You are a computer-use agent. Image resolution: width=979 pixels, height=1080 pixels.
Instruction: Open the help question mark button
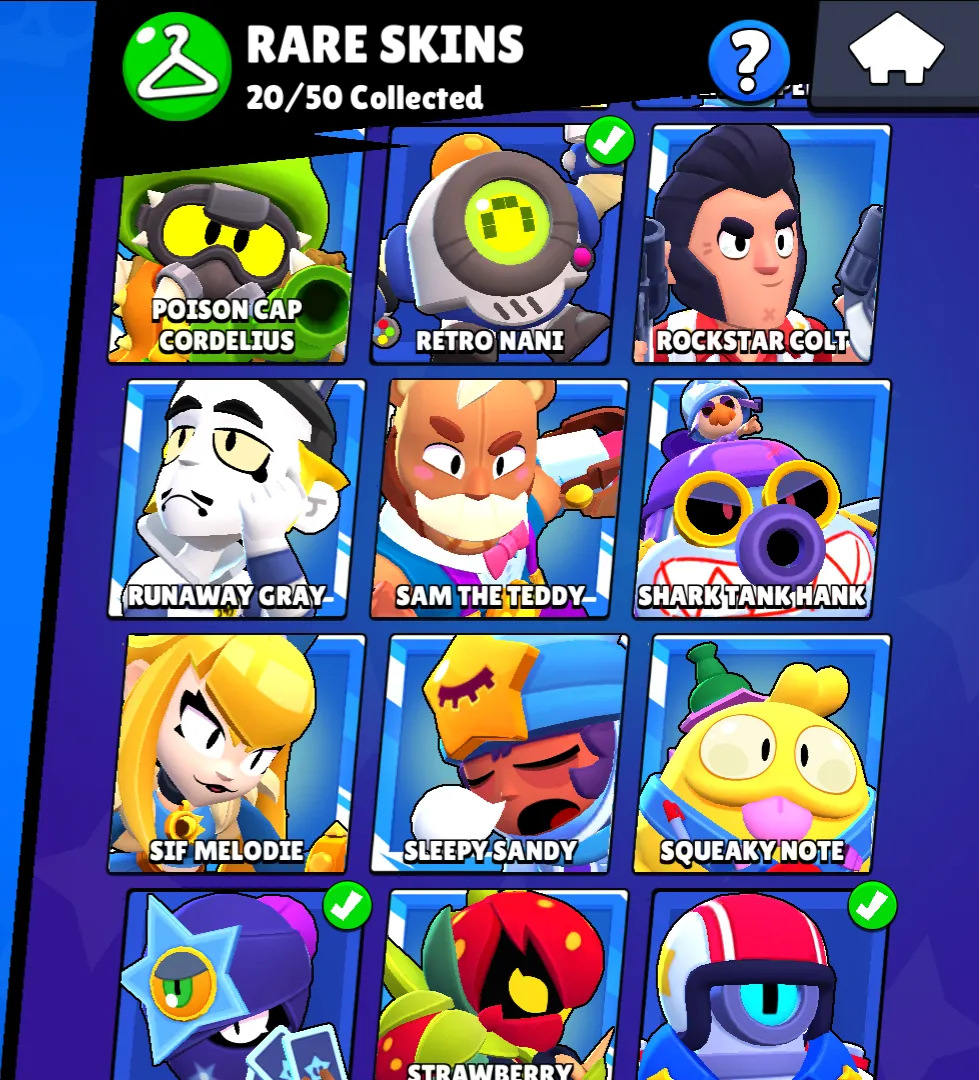(x=748, y=62)
